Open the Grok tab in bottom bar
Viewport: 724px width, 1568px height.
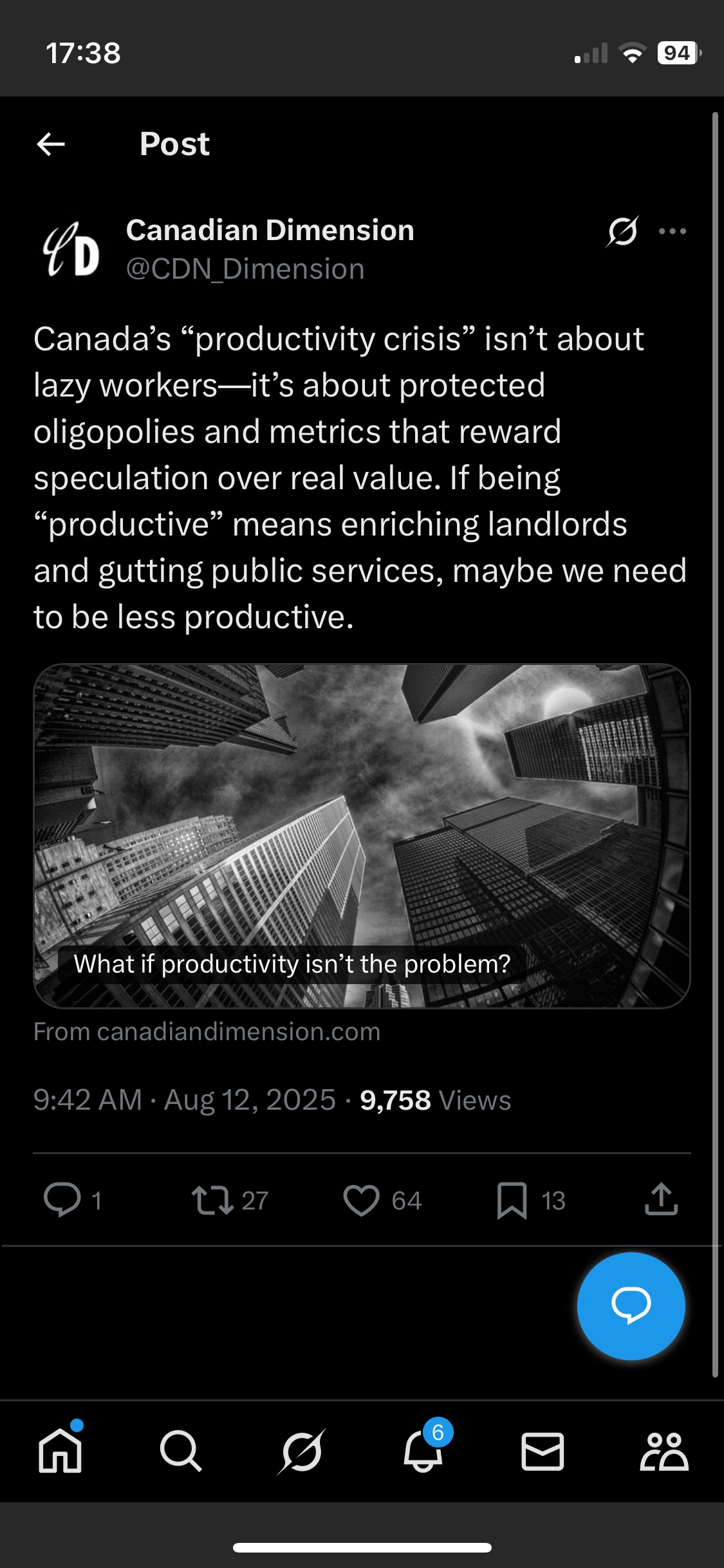click(x=302, y=1451)
